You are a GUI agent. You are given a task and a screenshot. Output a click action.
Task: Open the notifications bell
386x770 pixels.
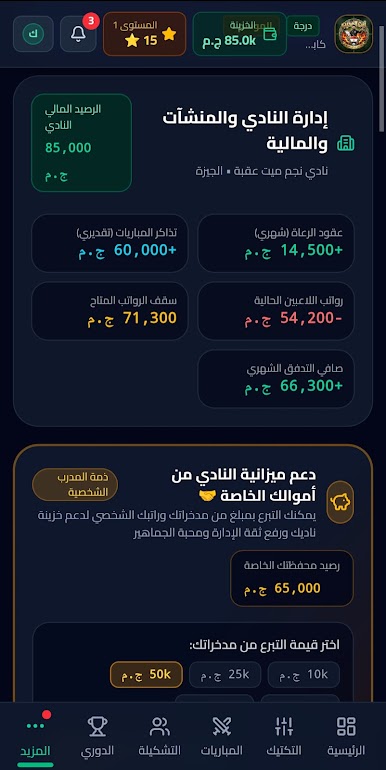[x=78, y=34]
